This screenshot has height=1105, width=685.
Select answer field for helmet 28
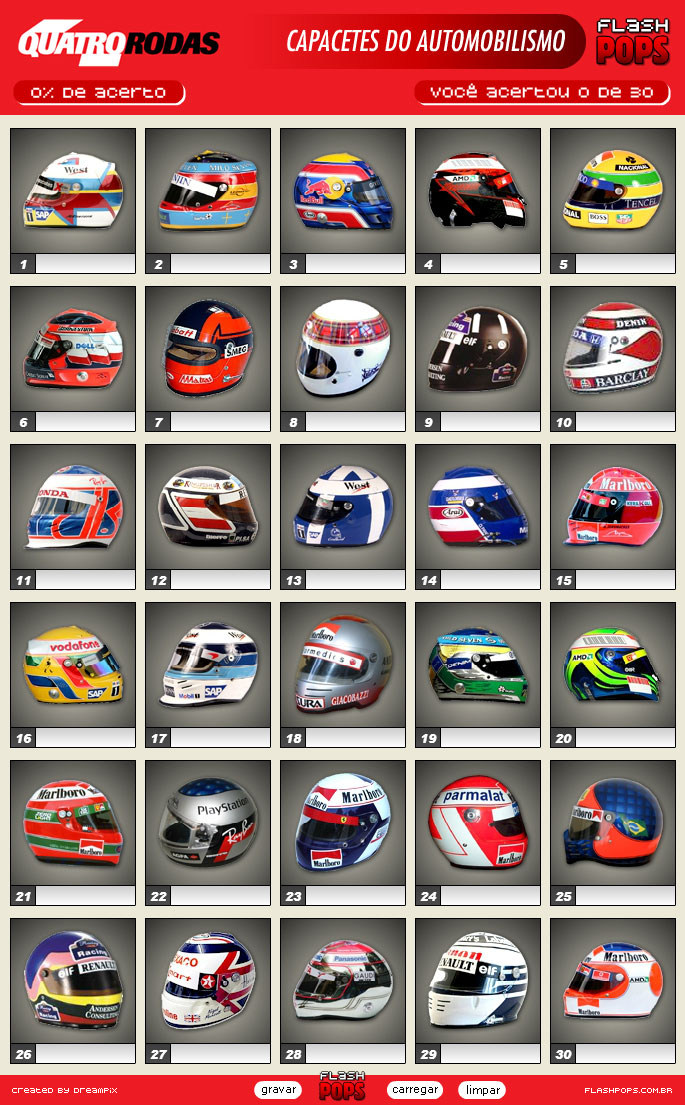point(355,1054)
